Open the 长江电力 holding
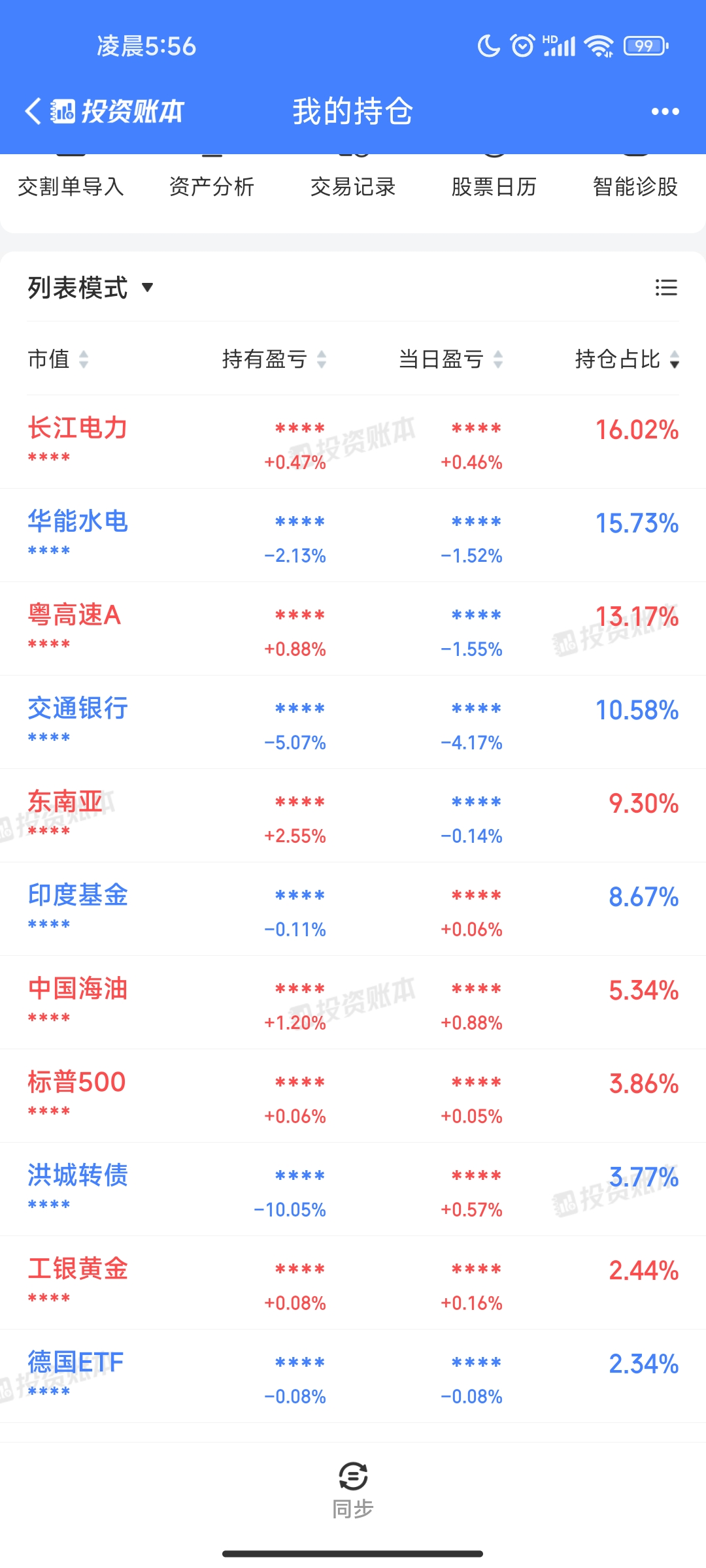The width and height of the screenshot is (706, 1568). click(x=353, y=442)
